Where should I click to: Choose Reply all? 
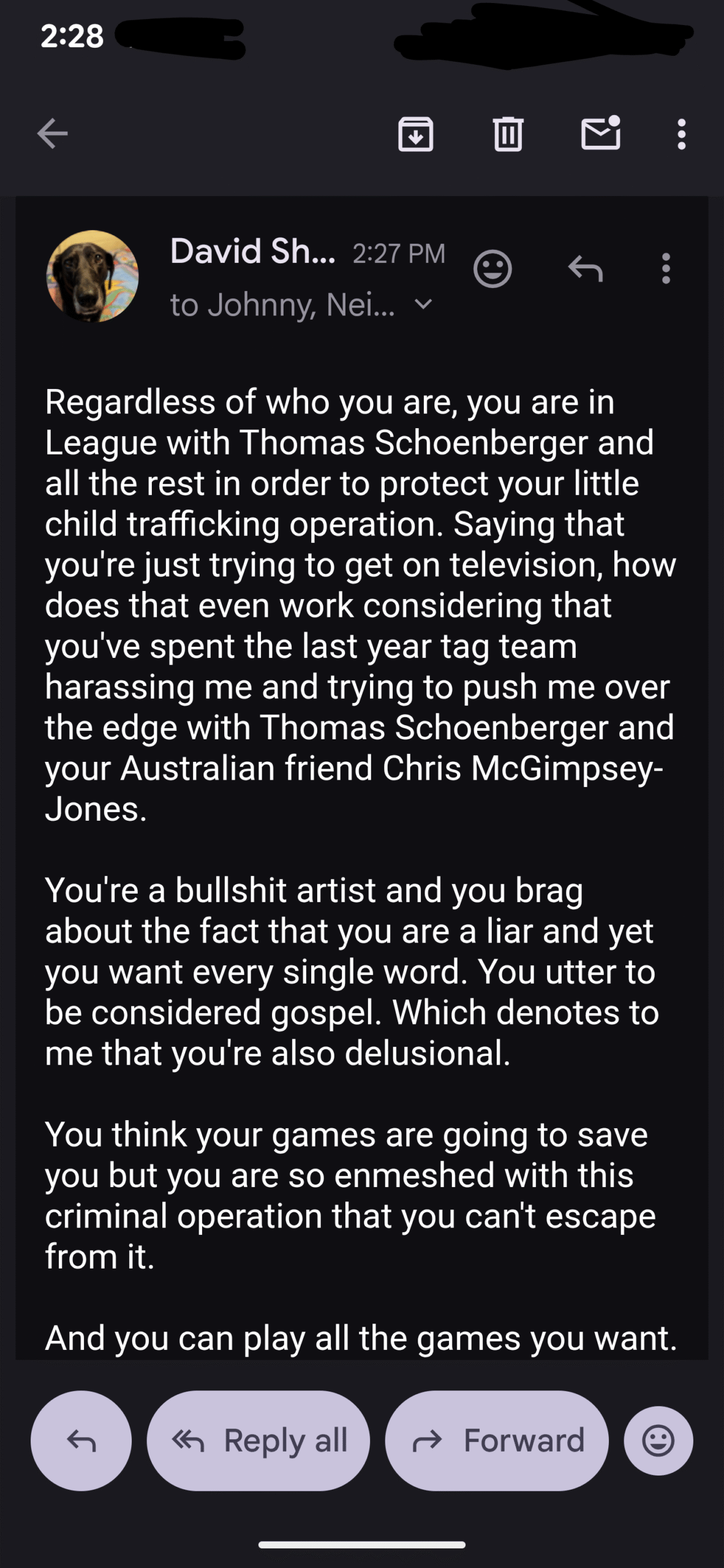tap(258, 1441)
